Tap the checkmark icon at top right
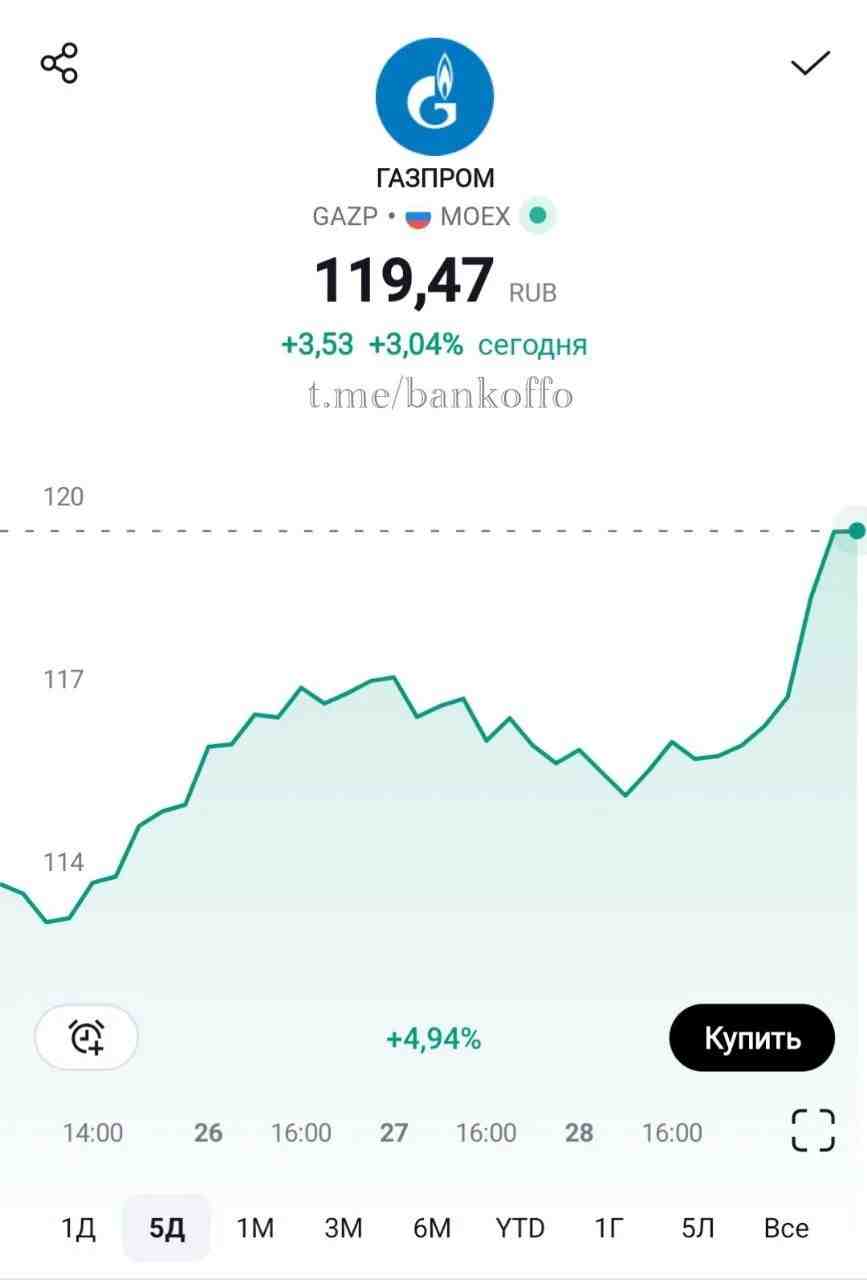 (810, 64)
